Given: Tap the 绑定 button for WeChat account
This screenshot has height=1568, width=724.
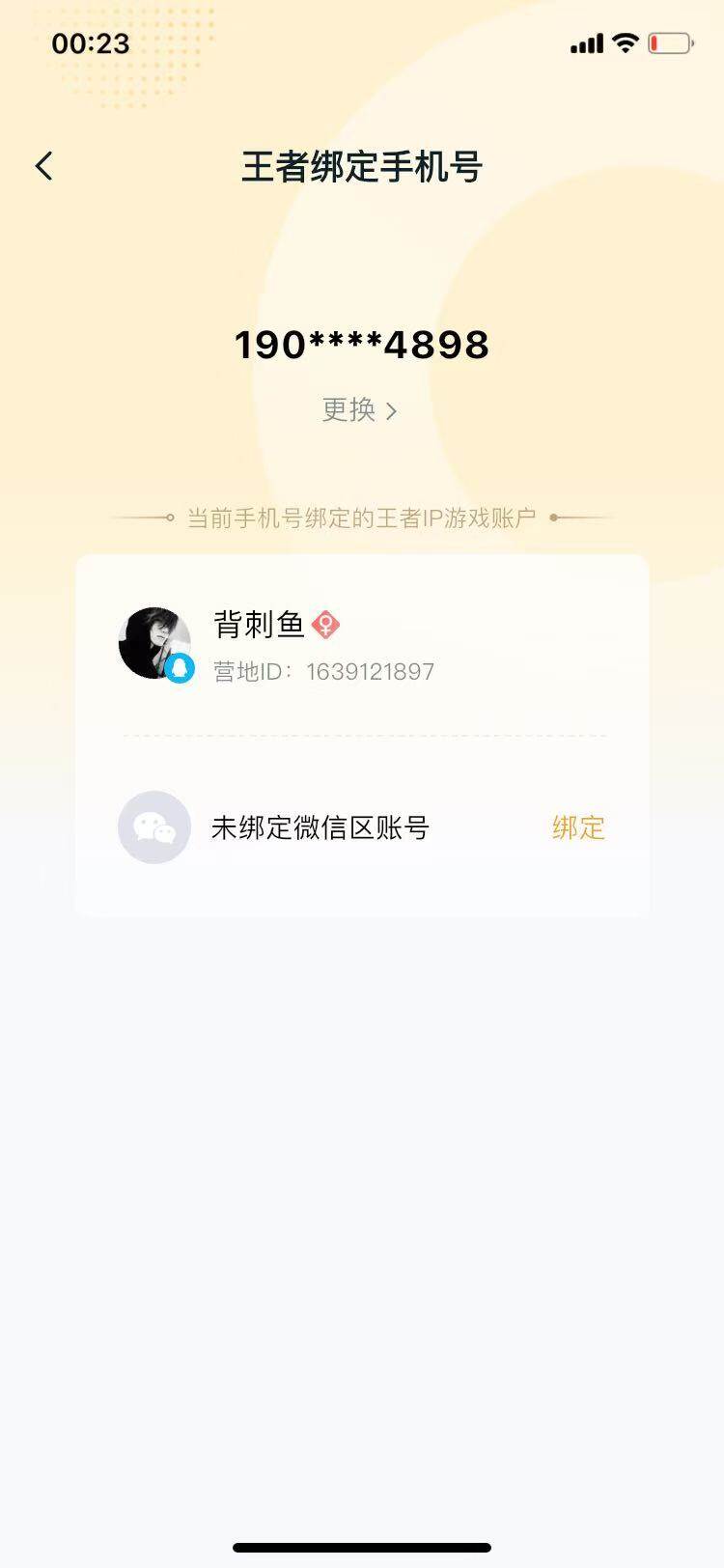Looking at the screenshot, I should 576,828.
